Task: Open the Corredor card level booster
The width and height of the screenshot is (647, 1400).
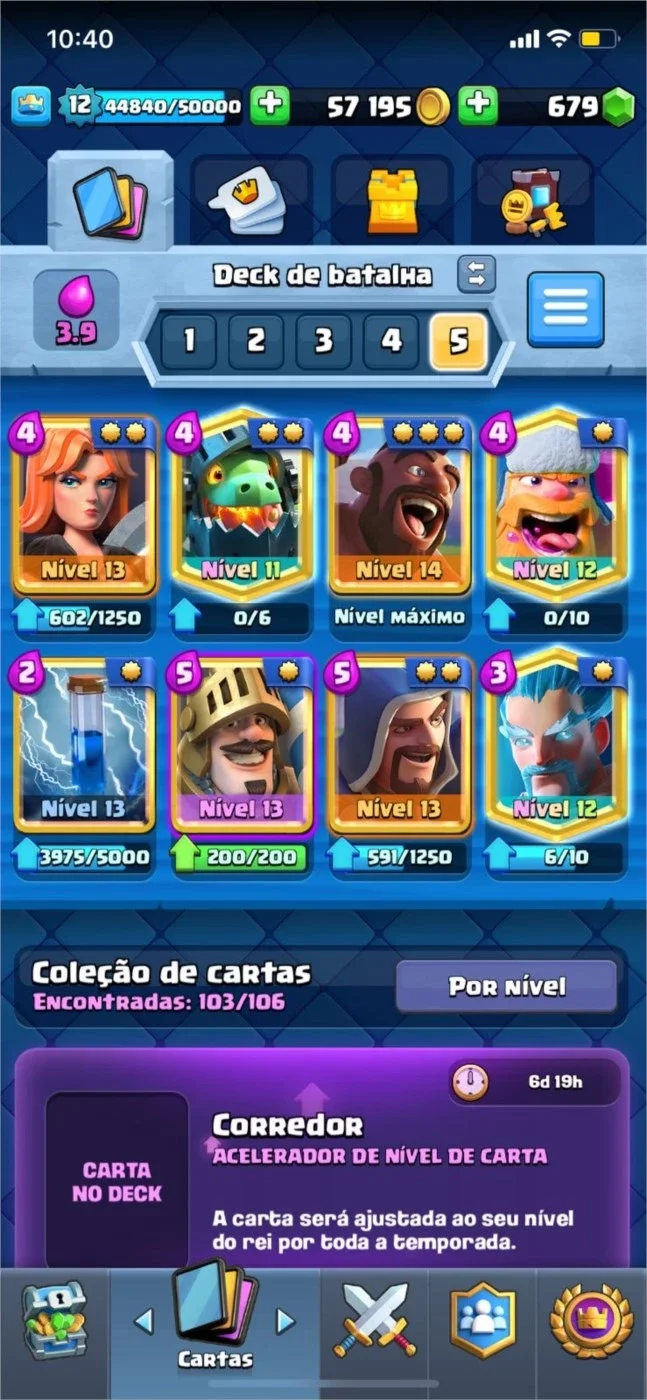Action: coord(322,1157)
